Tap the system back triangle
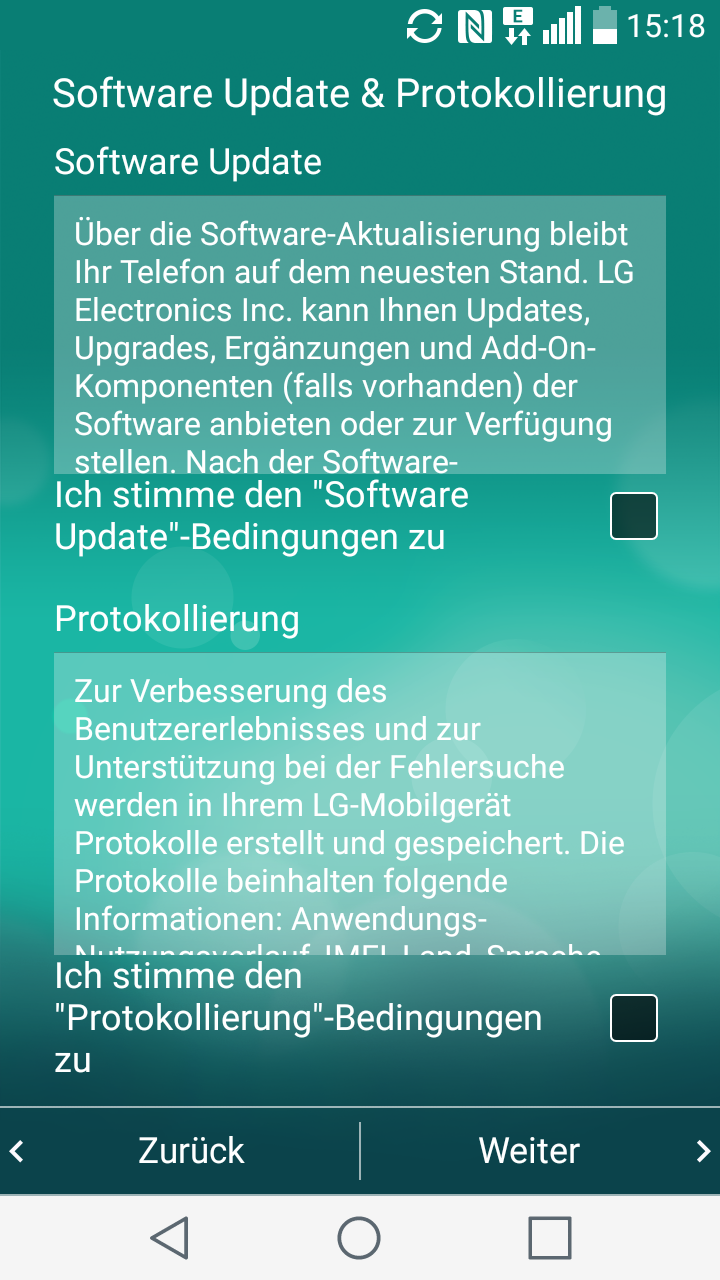This screenshot has height=1280, width=720. tap(170, 1238)
